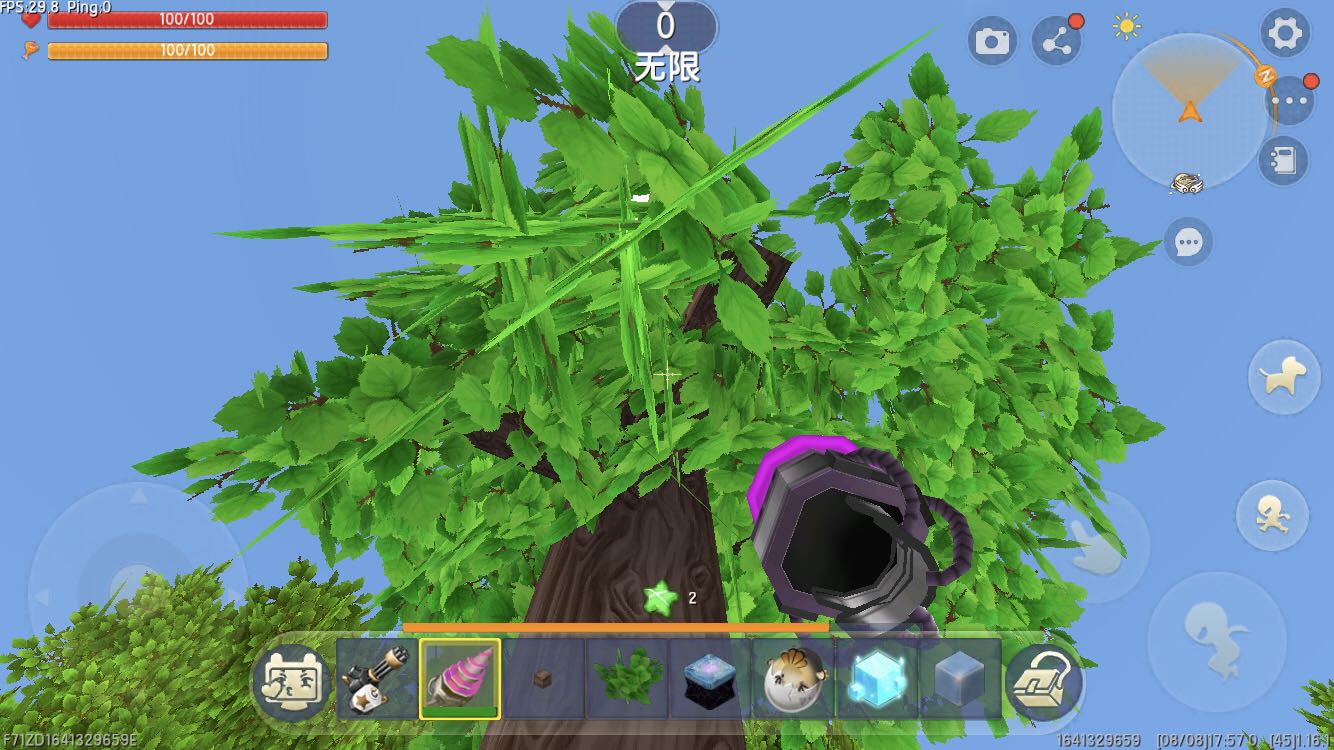Select the gray-blue block slot
Image resolution: width=1334 pixels, height=750 pixels.
tap(959, 679)
